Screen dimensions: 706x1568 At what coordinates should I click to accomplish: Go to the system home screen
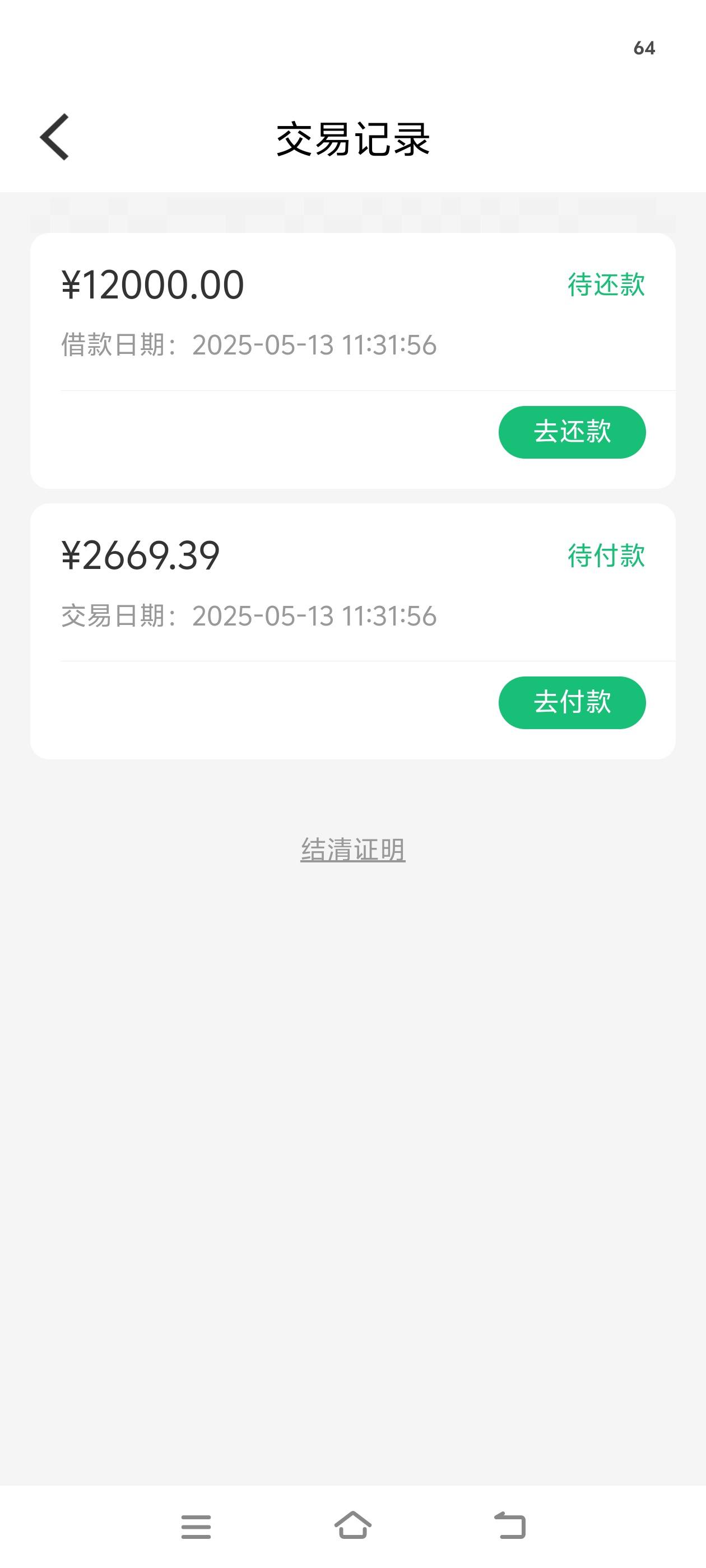tap(352, 1526)
